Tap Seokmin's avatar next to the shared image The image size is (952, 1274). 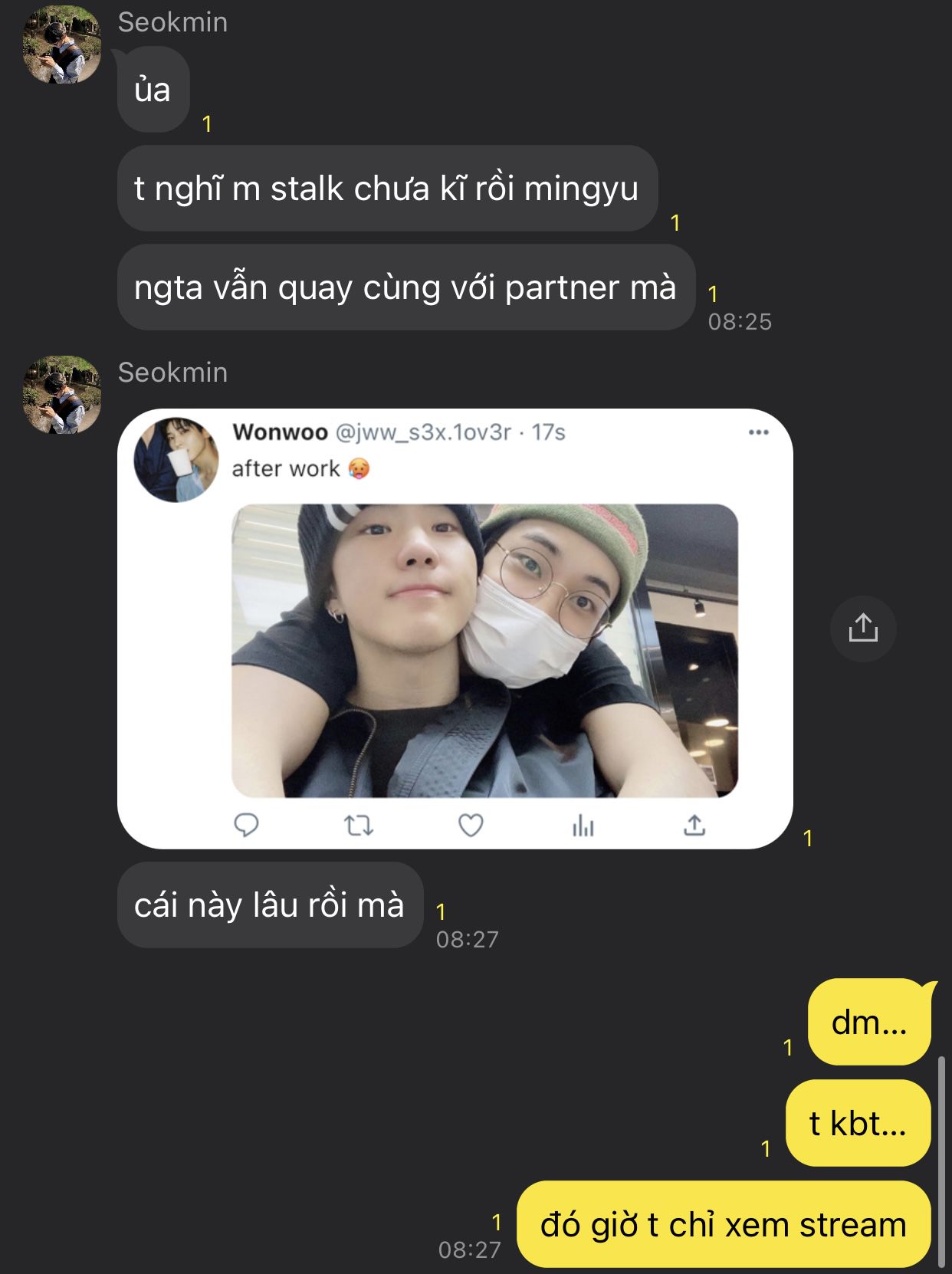click(61, 395)
